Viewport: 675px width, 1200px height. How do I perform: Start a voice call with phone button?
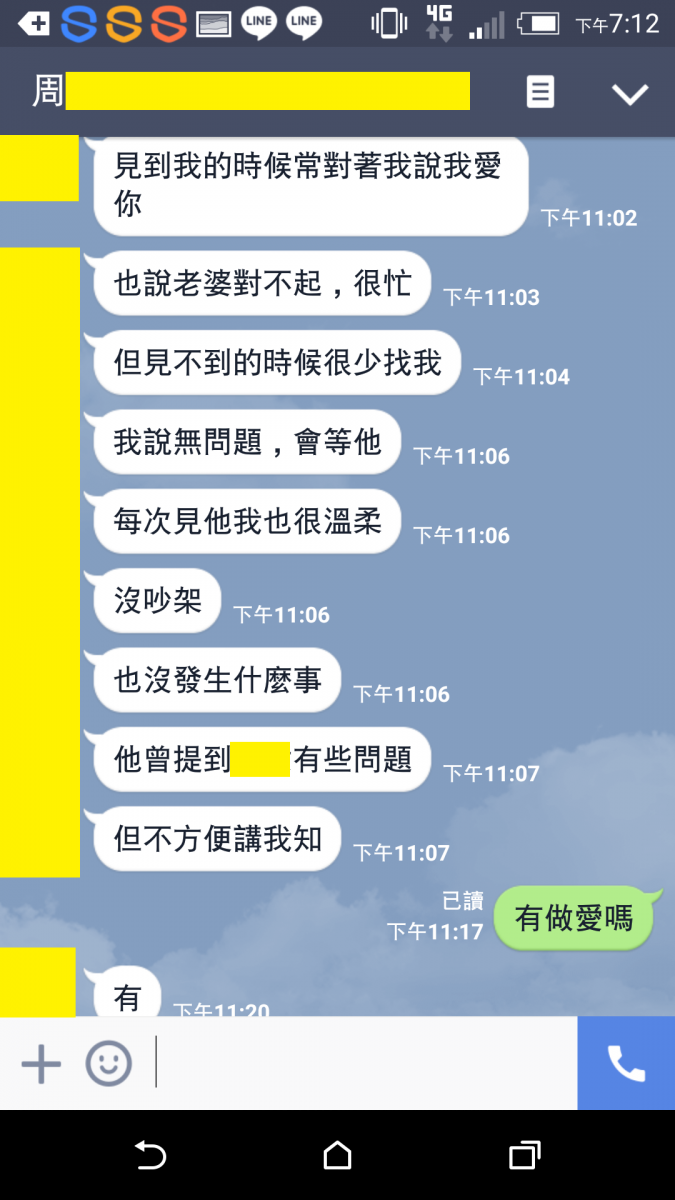click(626, 1064)
